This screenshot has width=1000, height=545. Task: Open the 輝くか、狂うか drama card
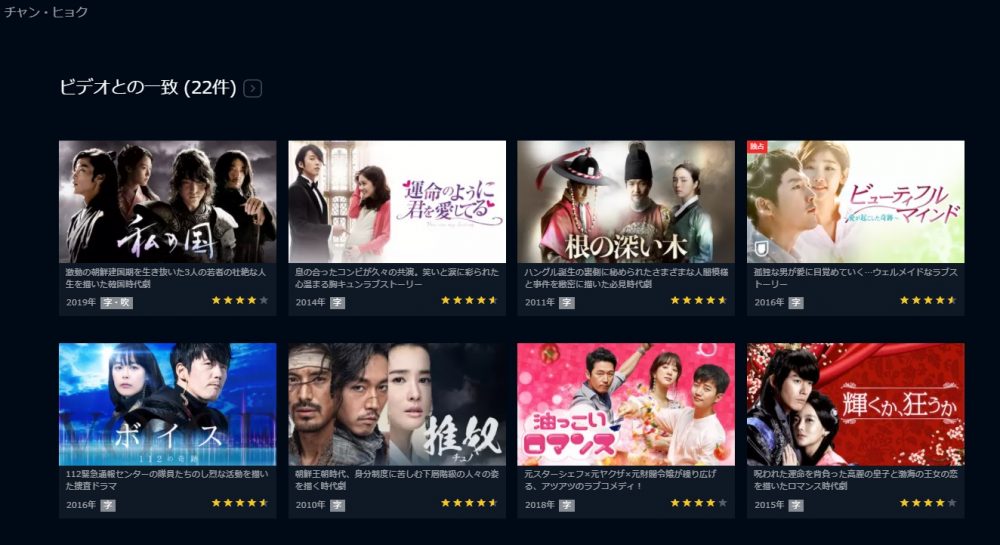pos(855,404)
